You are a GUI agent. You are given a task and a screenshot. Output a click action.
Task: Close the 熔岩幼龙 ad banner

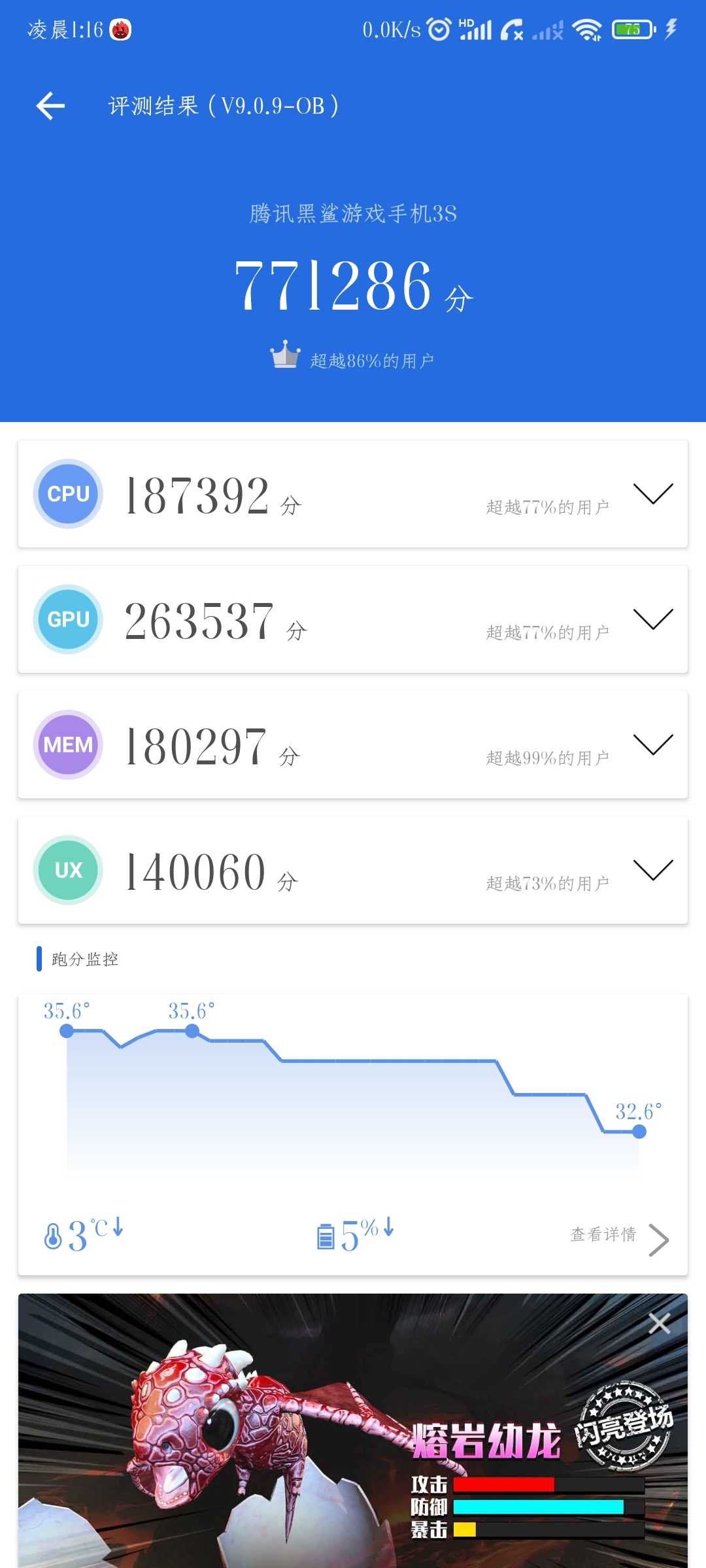[x=659, y=1324]
